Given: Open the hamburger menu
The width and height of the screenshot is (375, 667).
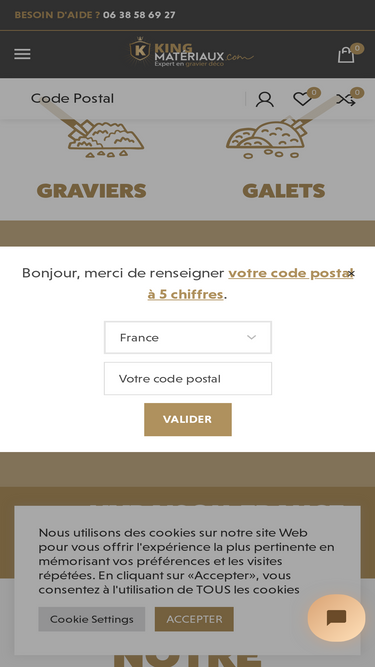Looking at the screenshot, I should click(22, 54).
